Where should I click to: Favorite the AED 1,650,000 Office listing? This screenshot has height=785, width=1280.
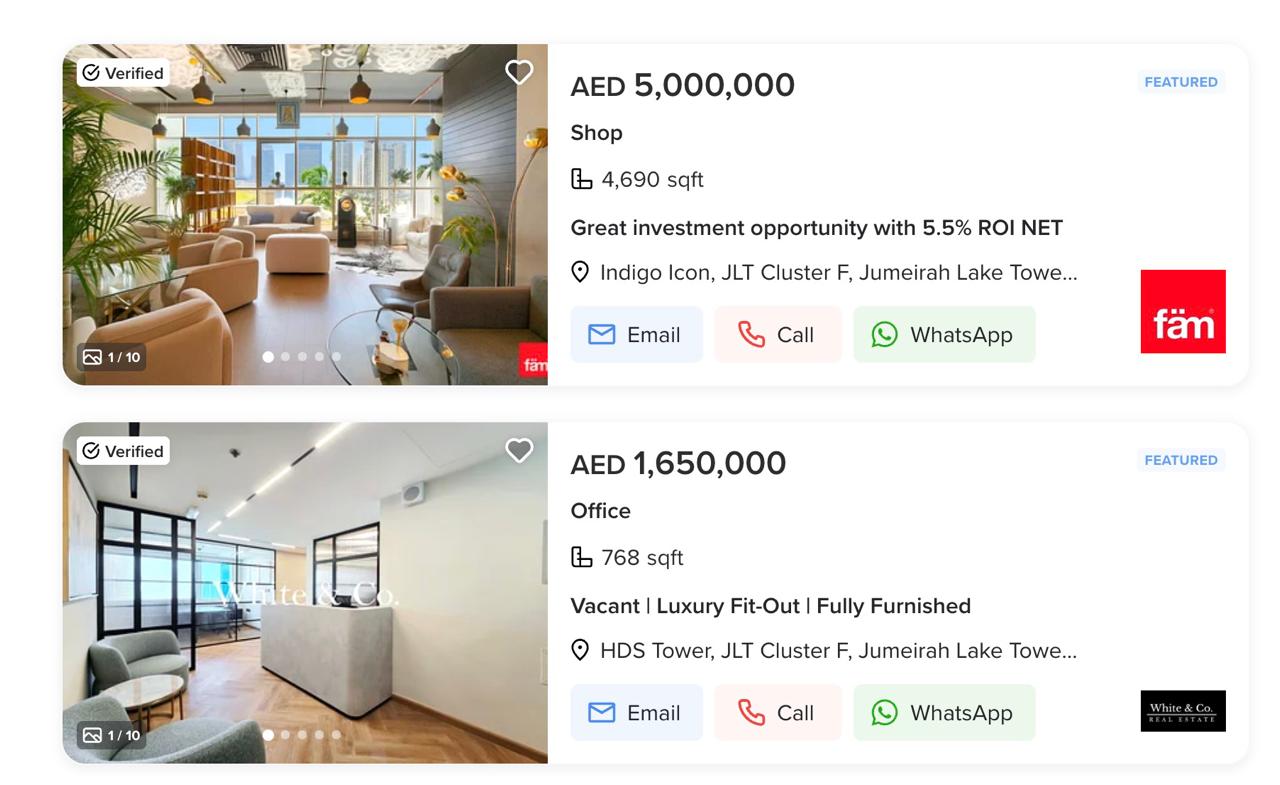coord(518,450)
